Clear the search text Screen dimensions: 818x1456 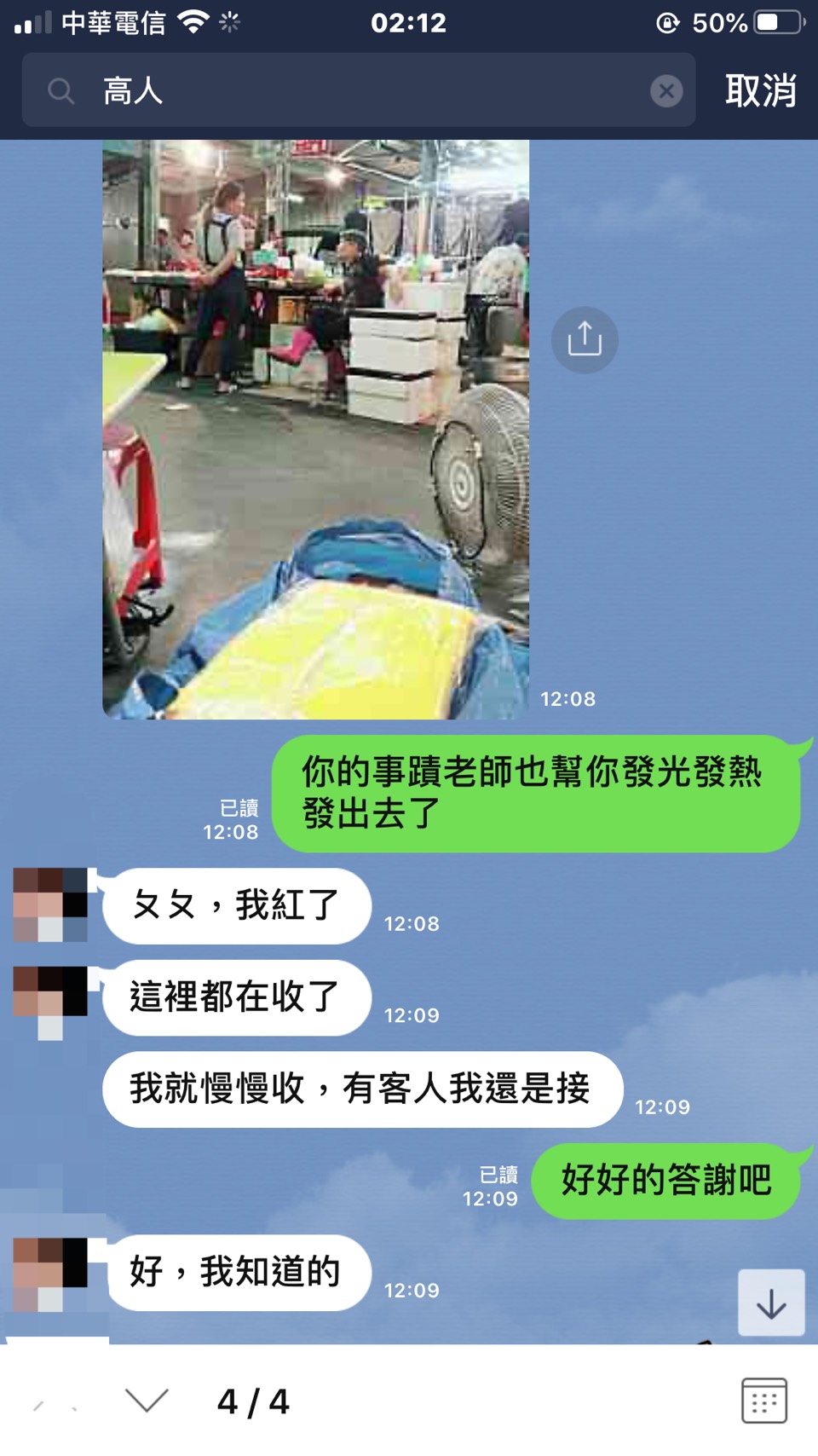666,90
